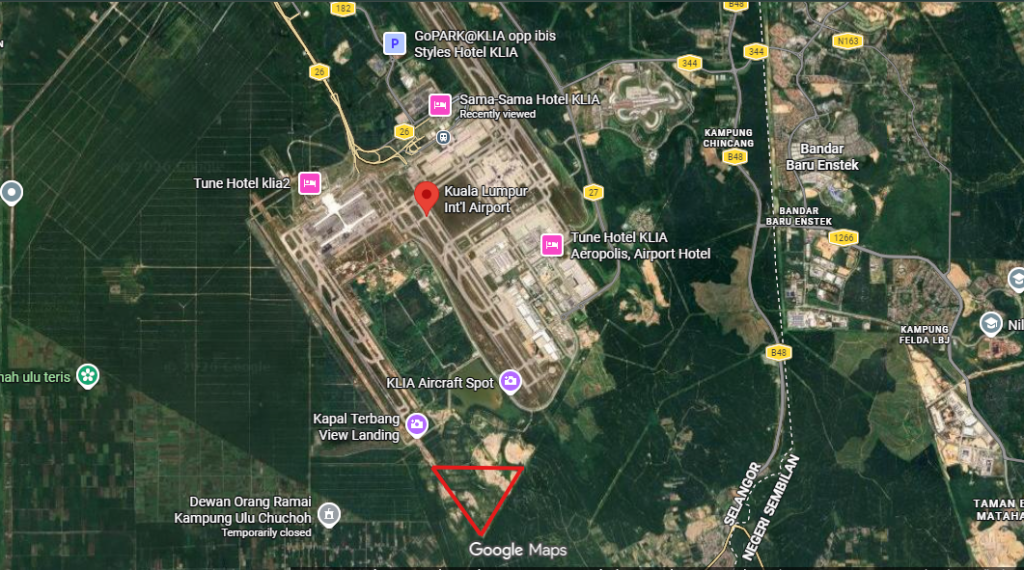Open the Dewan Orang Ramai Kampung Ulu Chuchoh pin

[326, 515]
